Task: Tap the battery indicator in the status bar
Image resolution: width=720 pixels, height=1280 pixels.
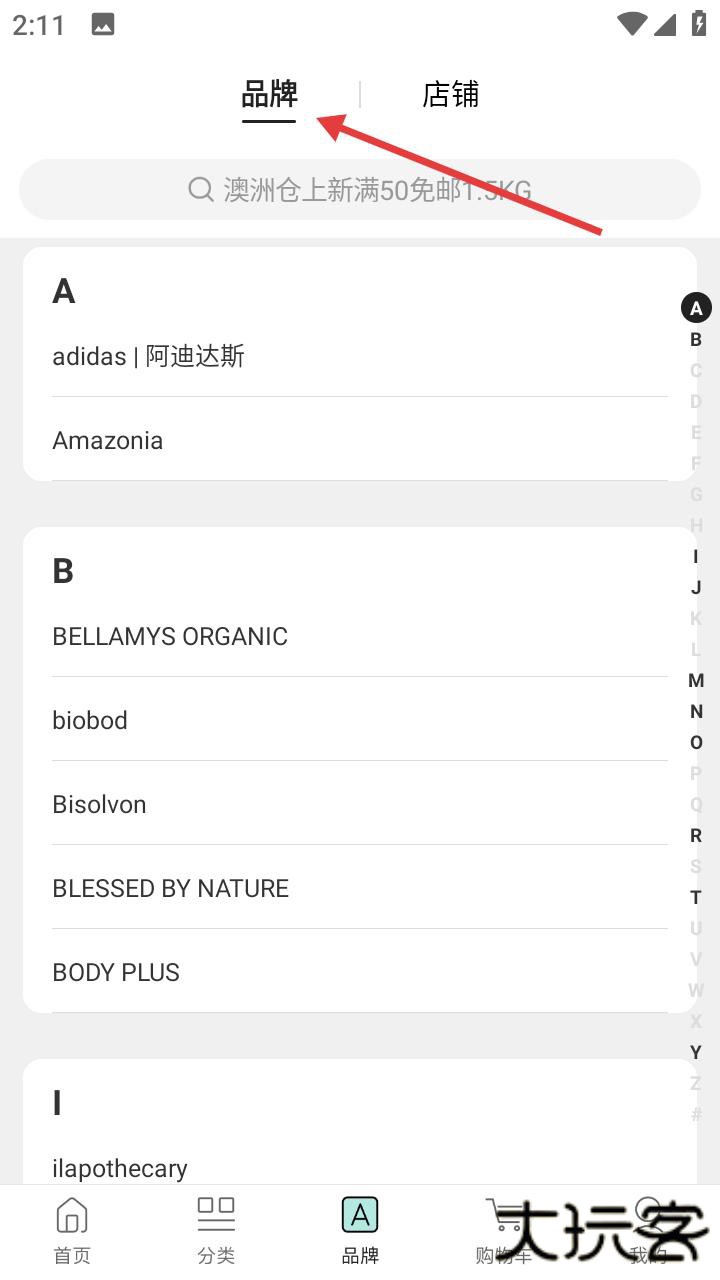Action: click(x=697, y=22)
